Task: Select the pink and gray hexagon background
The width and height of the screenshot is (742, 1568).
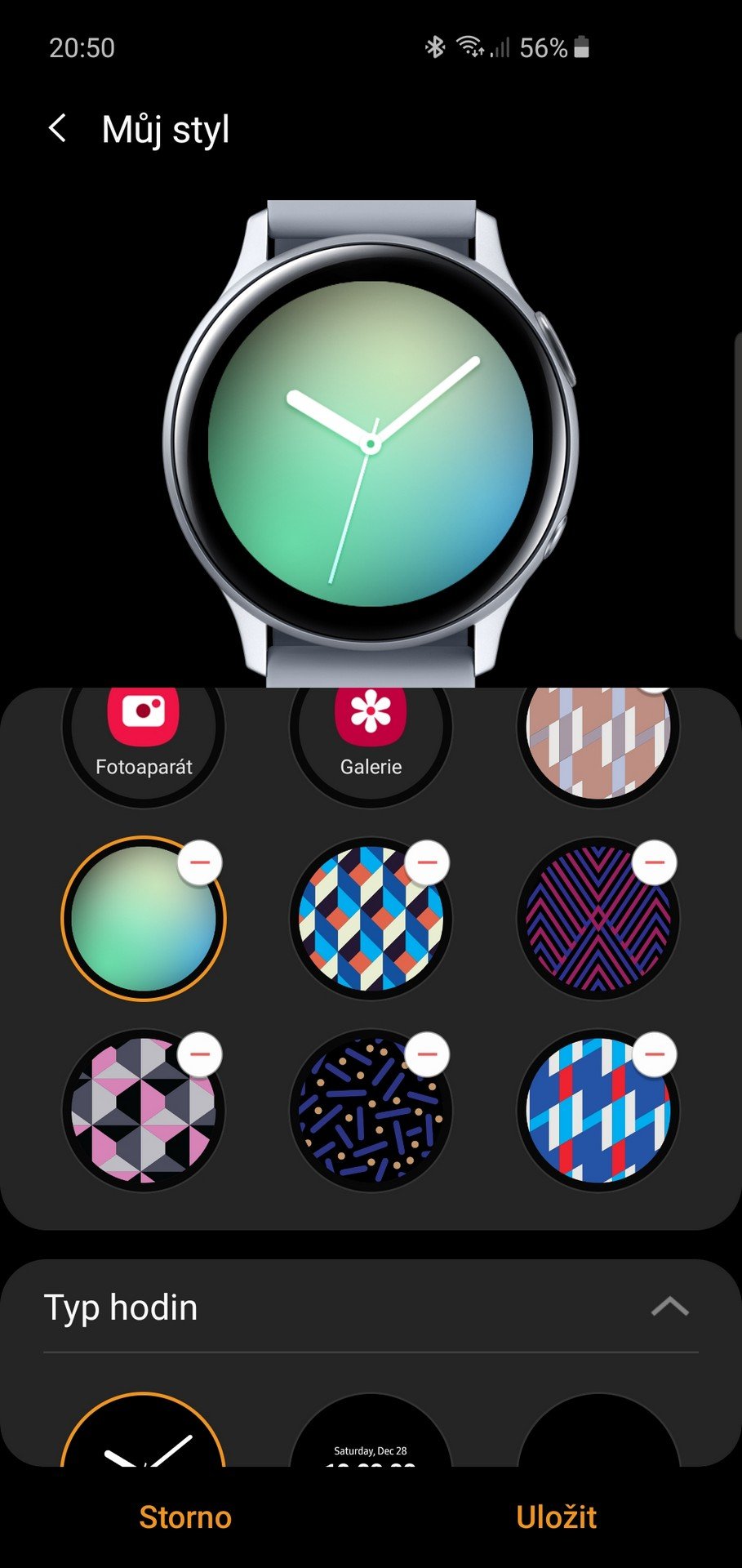Action: click(x=144, y=1111)
